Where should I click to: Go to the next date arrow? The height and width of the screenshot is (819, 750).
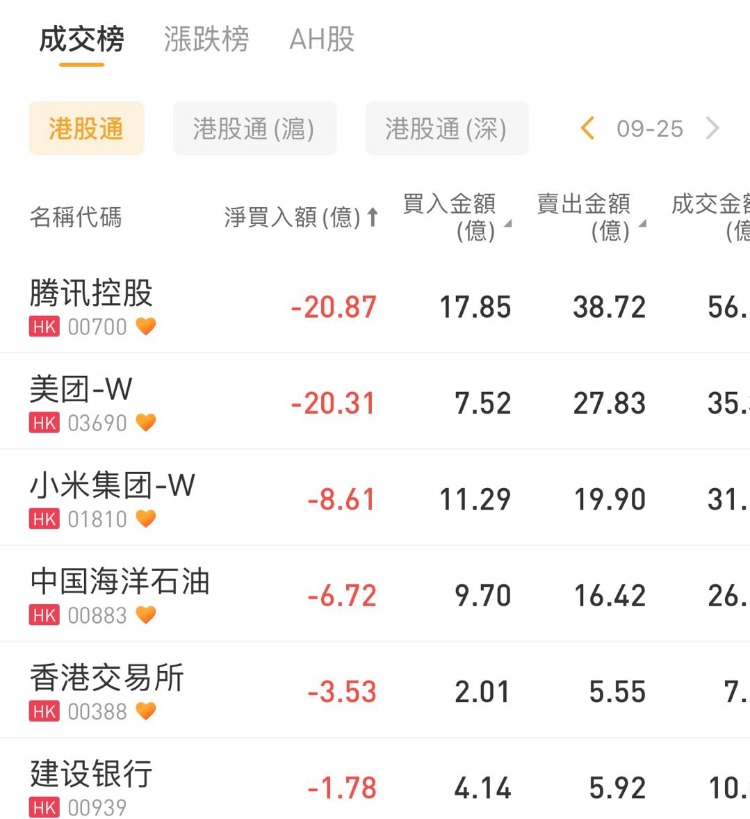click(x=712, y=128)
